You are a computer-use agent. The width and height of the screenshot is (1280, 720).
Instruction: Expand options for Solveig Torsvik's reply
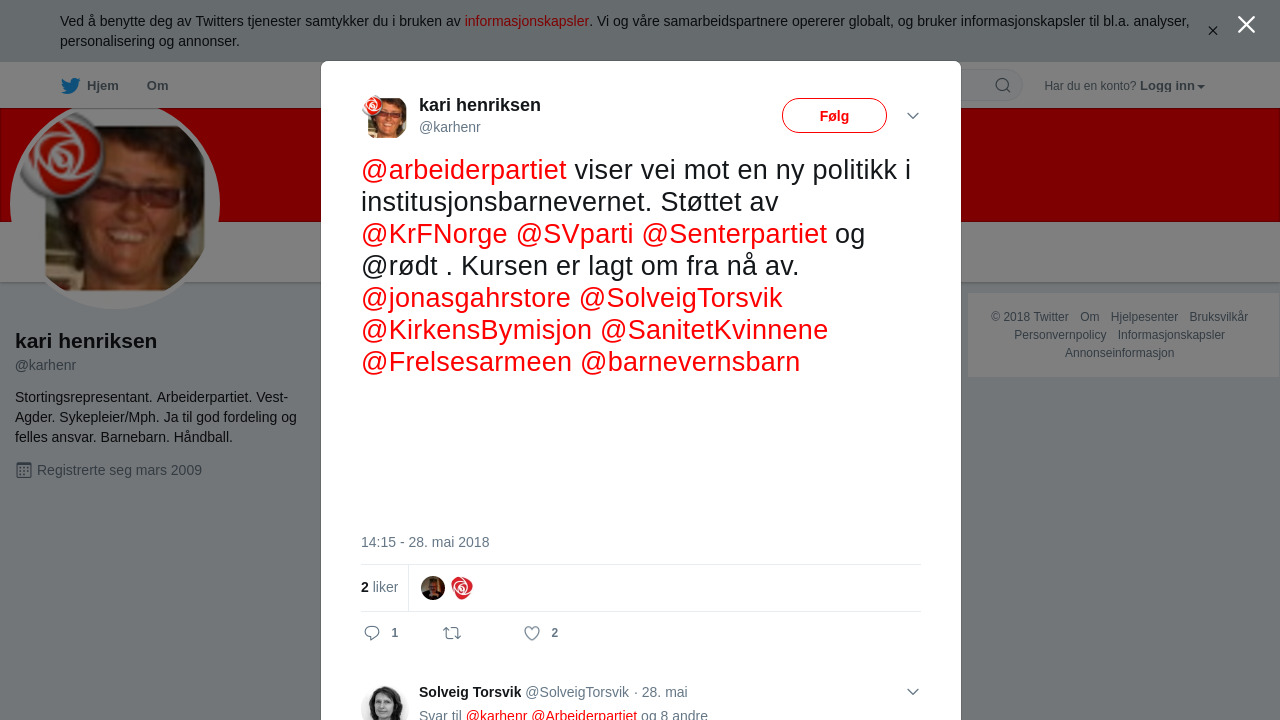tap(913, 692)
